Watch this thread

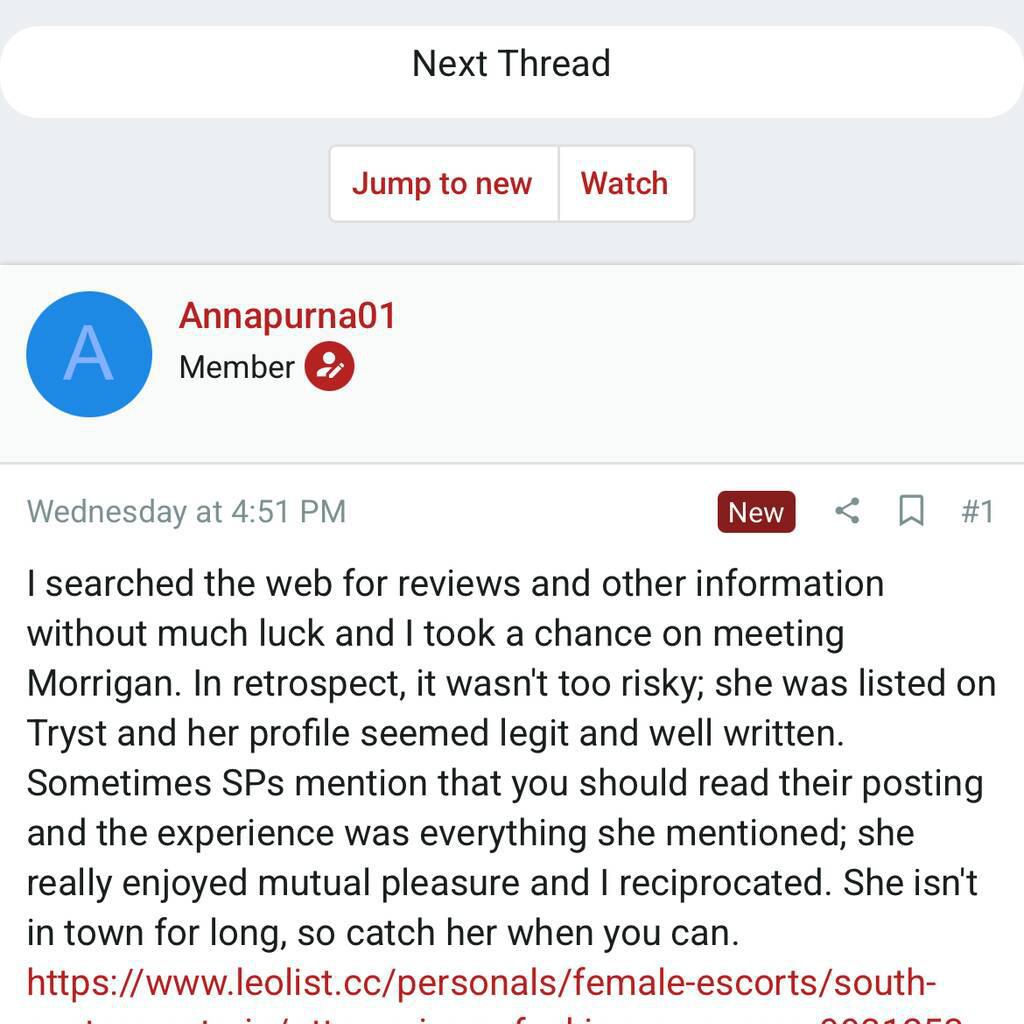(x=624, y=184)
